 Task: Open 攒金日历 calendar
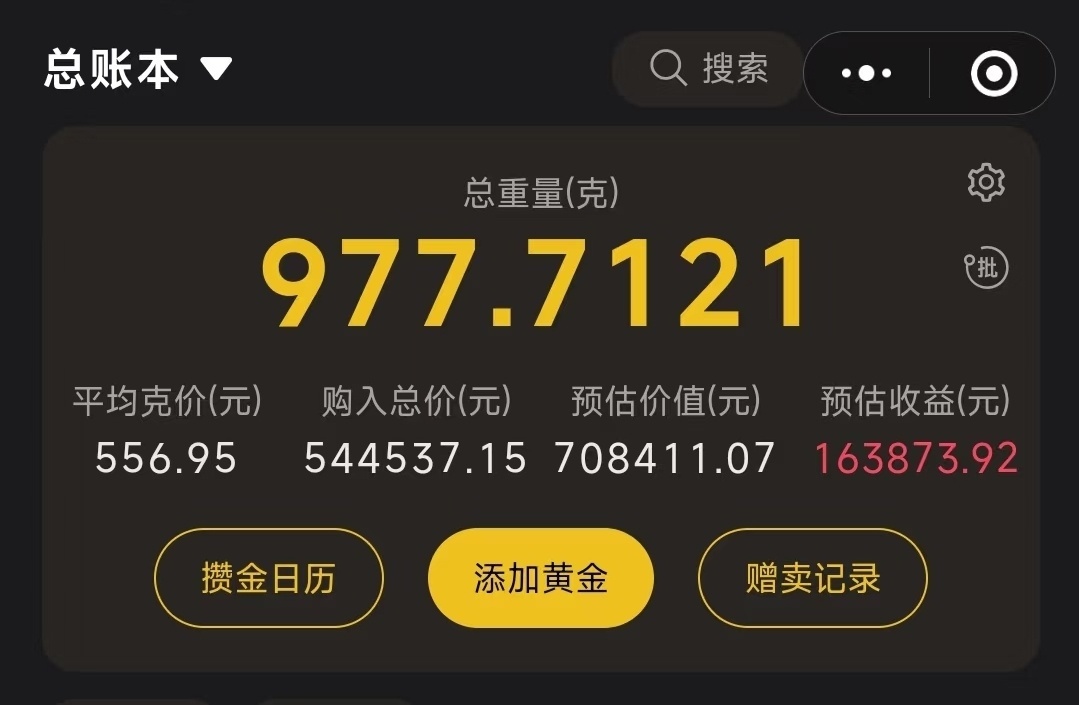(x=268, y=578)
